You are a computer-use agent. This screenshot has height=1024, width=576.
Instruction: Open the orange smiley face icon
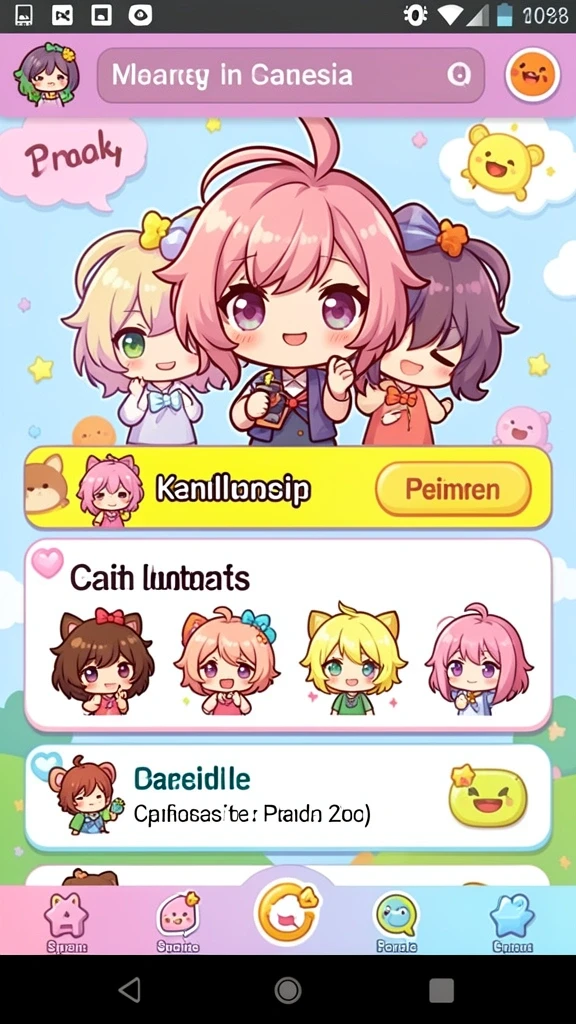tap(533, 74)
